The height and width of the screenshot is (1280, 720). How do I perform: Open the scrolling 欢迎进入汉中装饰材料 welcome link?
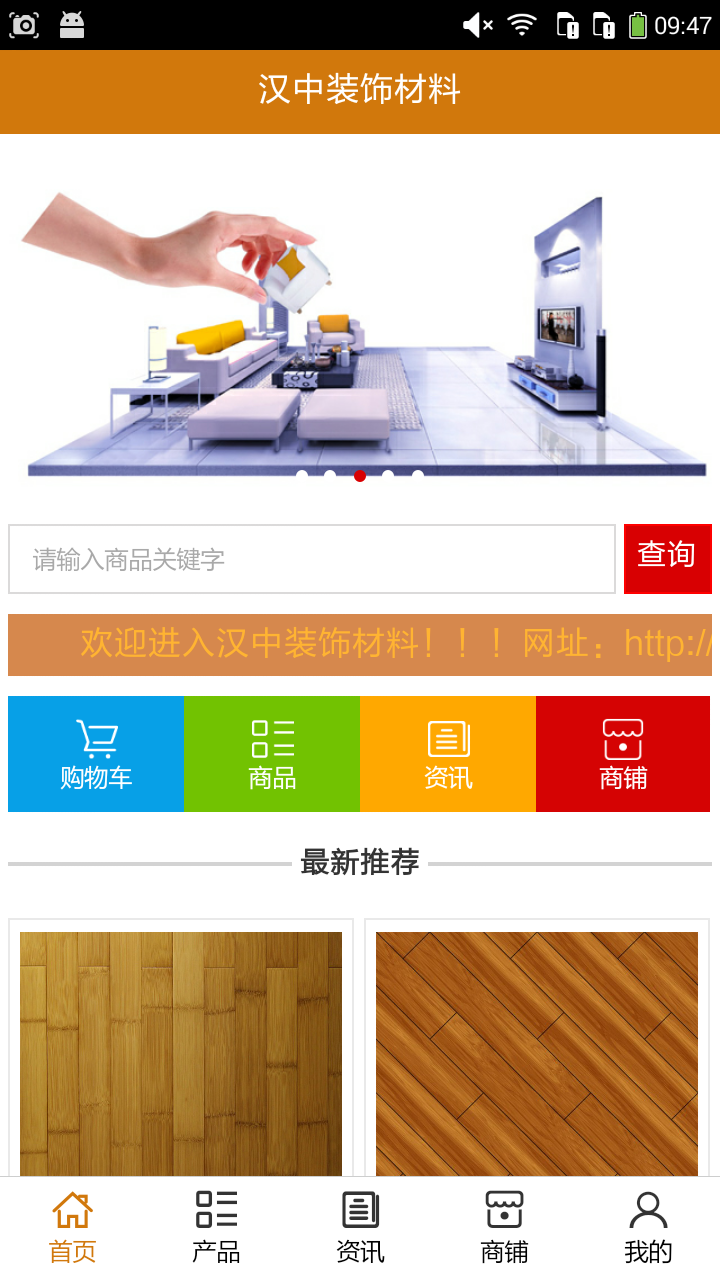click(x=360, y=644)
